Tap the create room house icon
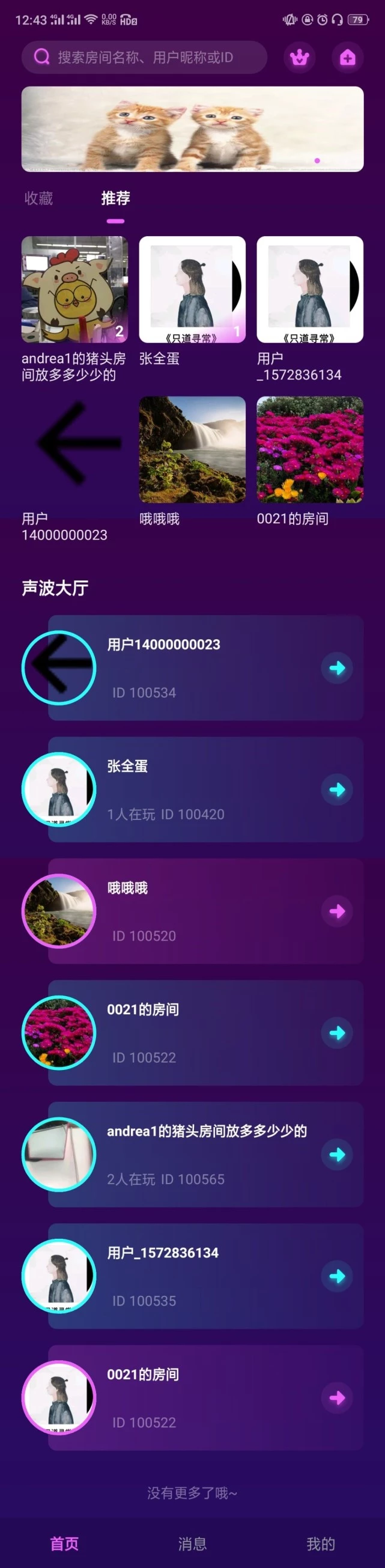This screenshot has width=385, height=1568. click(347, 58)
